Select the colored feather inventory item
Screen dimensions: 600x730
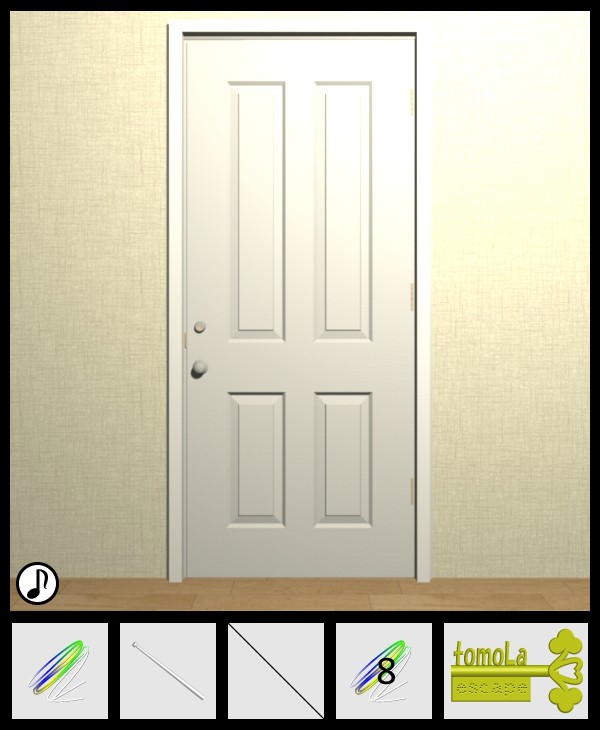pos(60,671)
